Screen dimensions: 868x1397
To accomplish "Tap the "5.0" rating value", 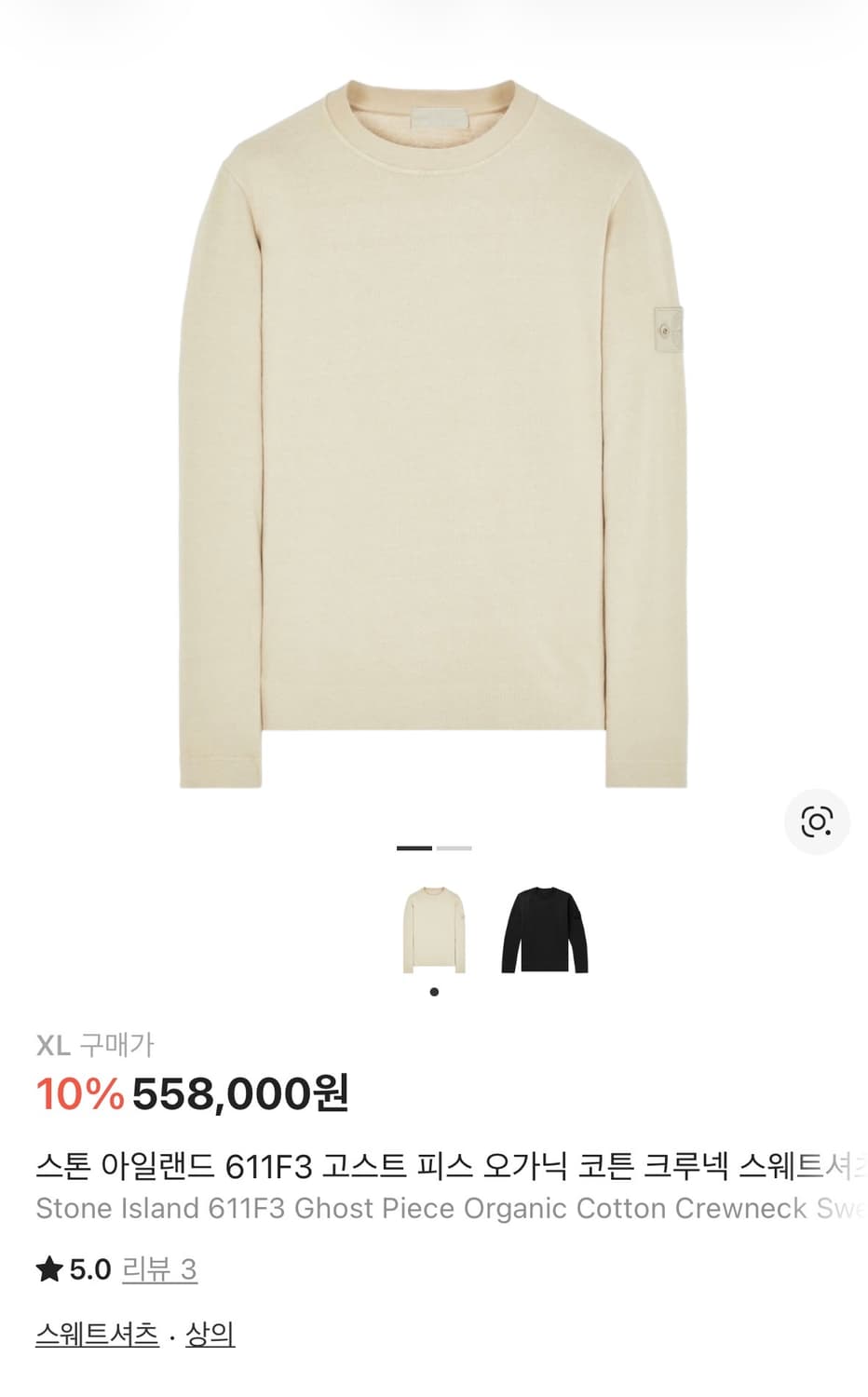I will pos(89,1268).
